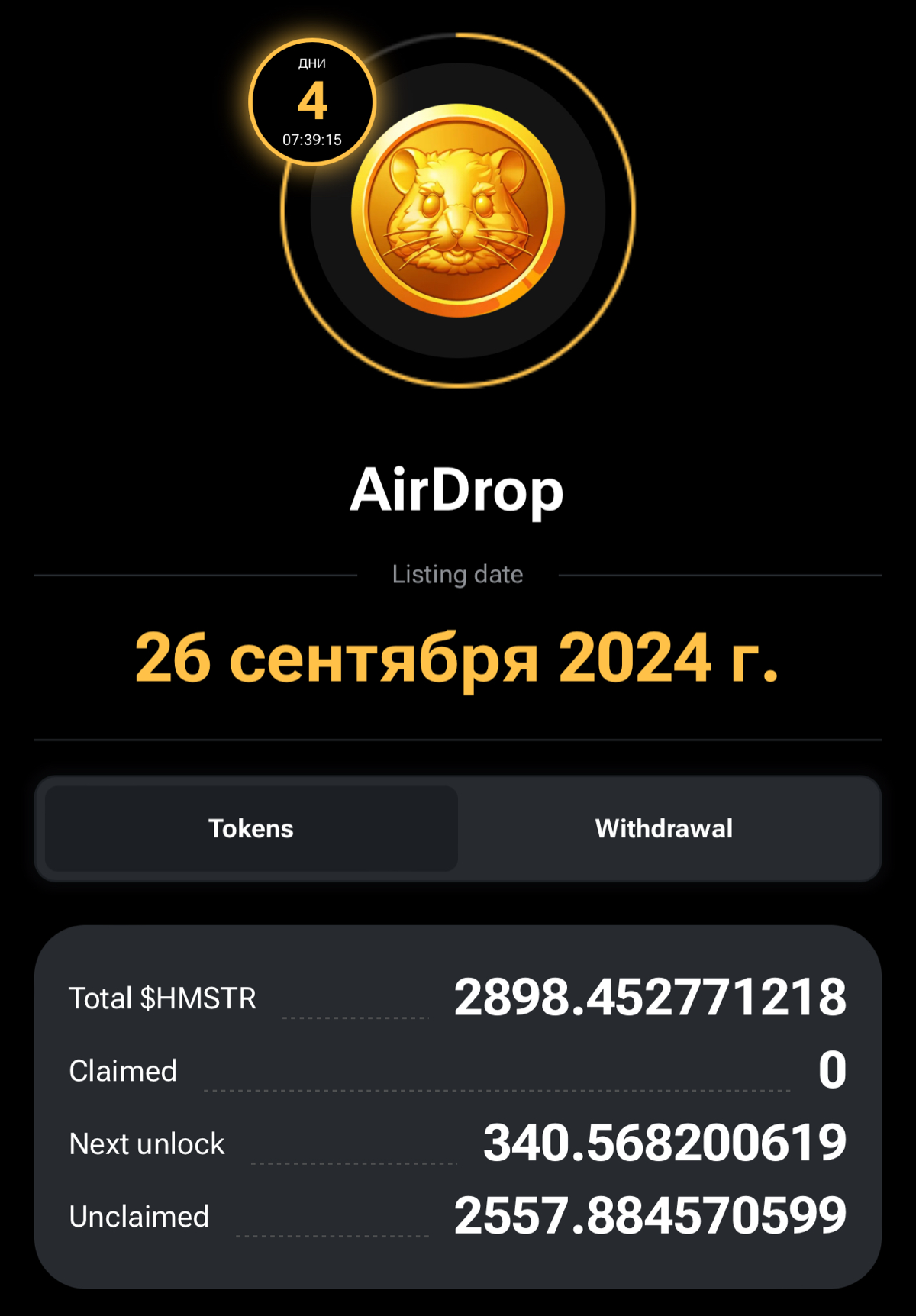This screenshot has width=916, height=1316.
Task: Open the Withdrawal tab
Action: point(663,828)
